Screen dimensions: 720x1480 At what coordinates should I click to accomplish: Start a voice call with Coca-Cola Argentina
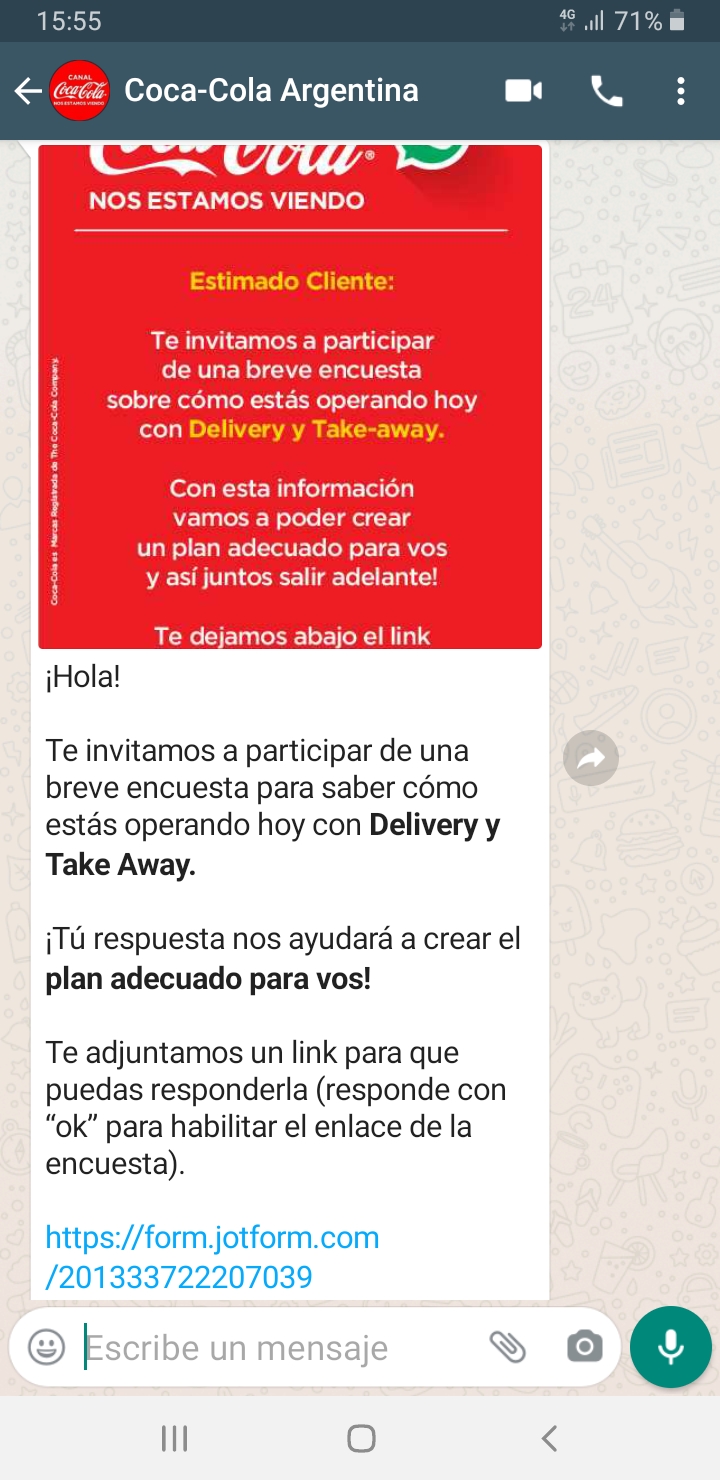point(606,91)
